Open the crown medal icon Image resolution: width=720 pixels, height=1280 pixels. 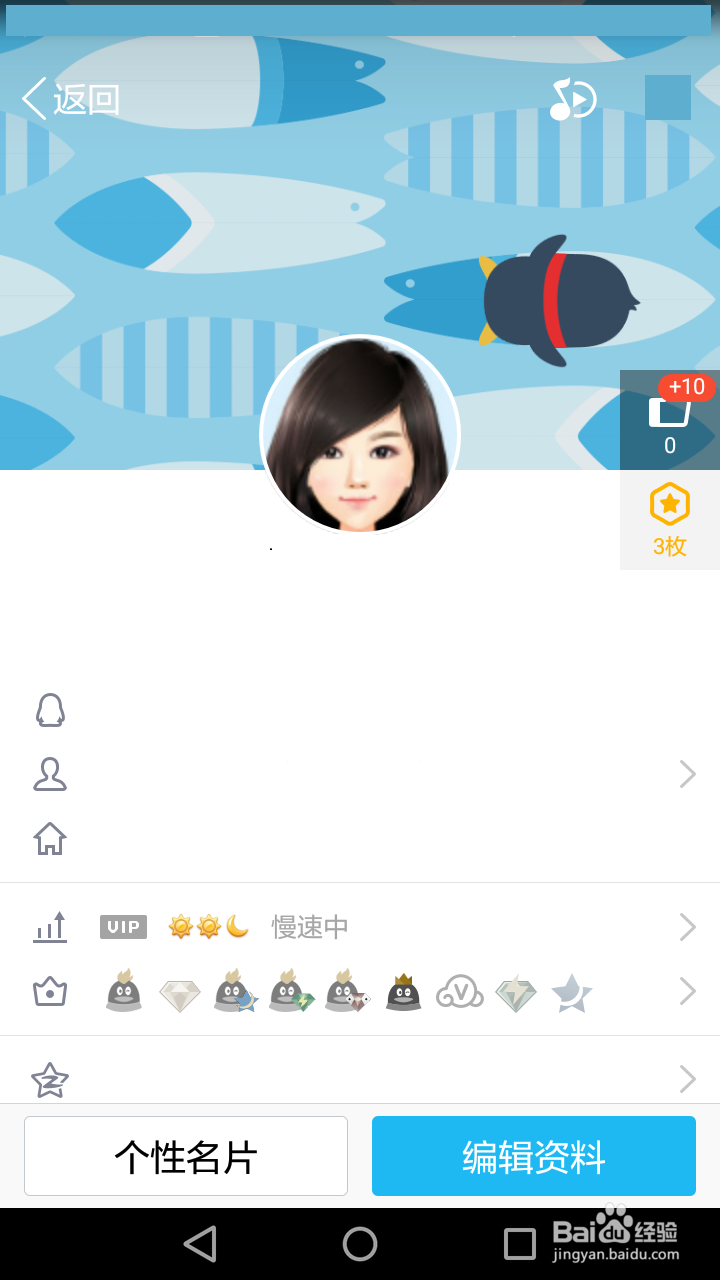click(50, 992)
